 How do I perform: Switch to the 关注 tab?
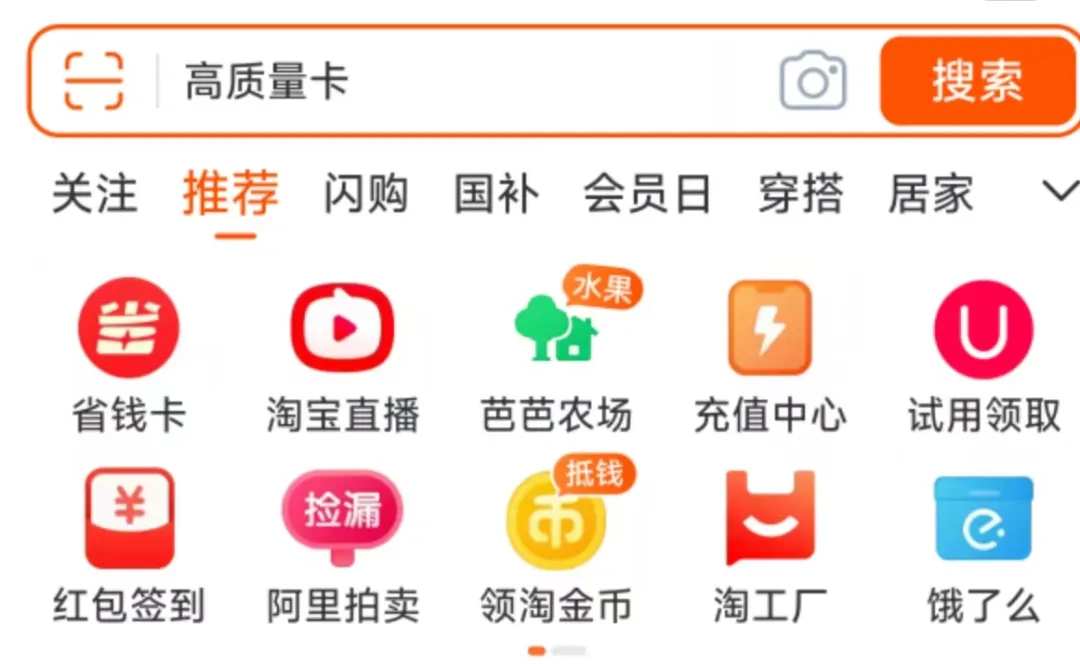[94, 193]
